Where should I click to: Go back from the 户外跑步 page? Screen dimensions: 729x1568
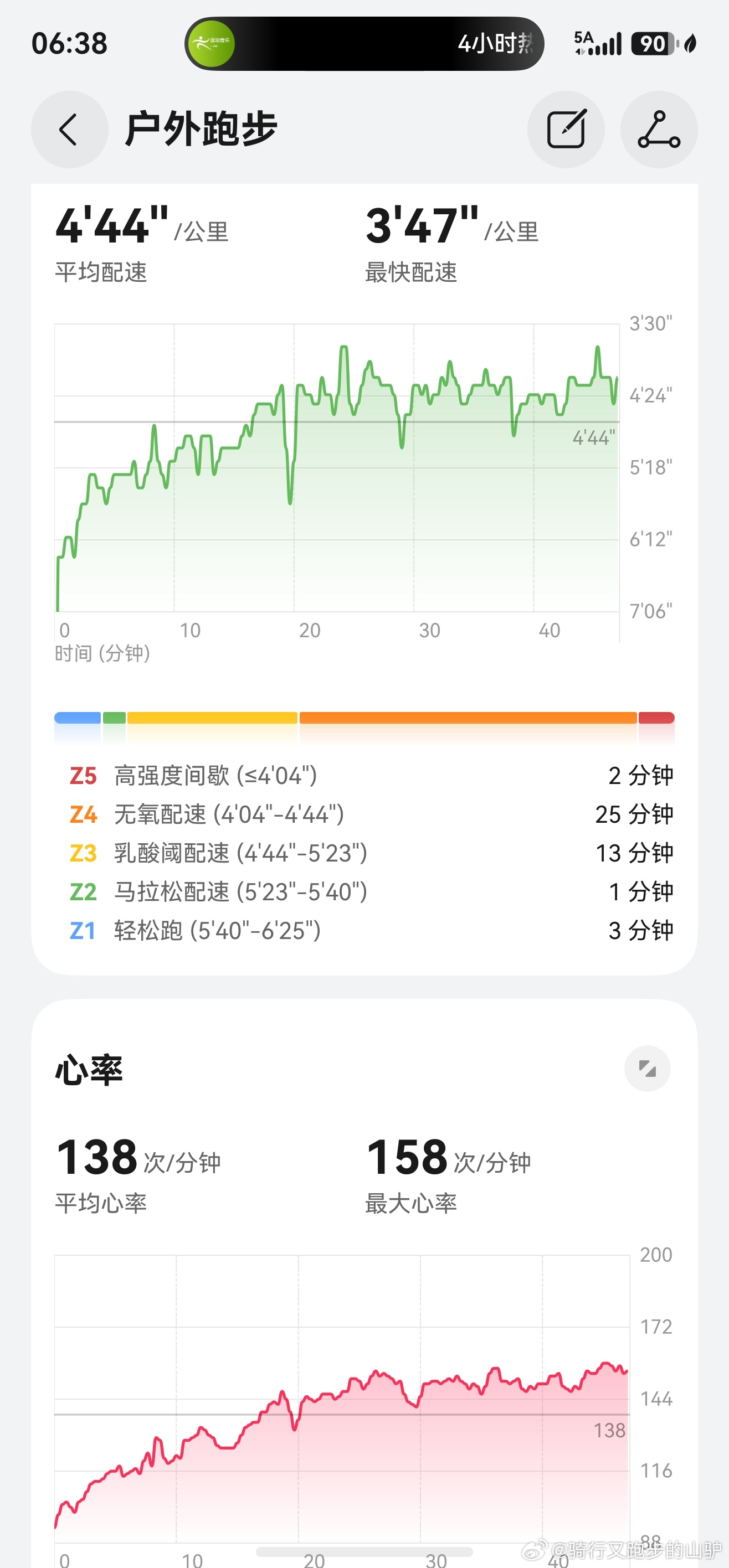[69, 129]
